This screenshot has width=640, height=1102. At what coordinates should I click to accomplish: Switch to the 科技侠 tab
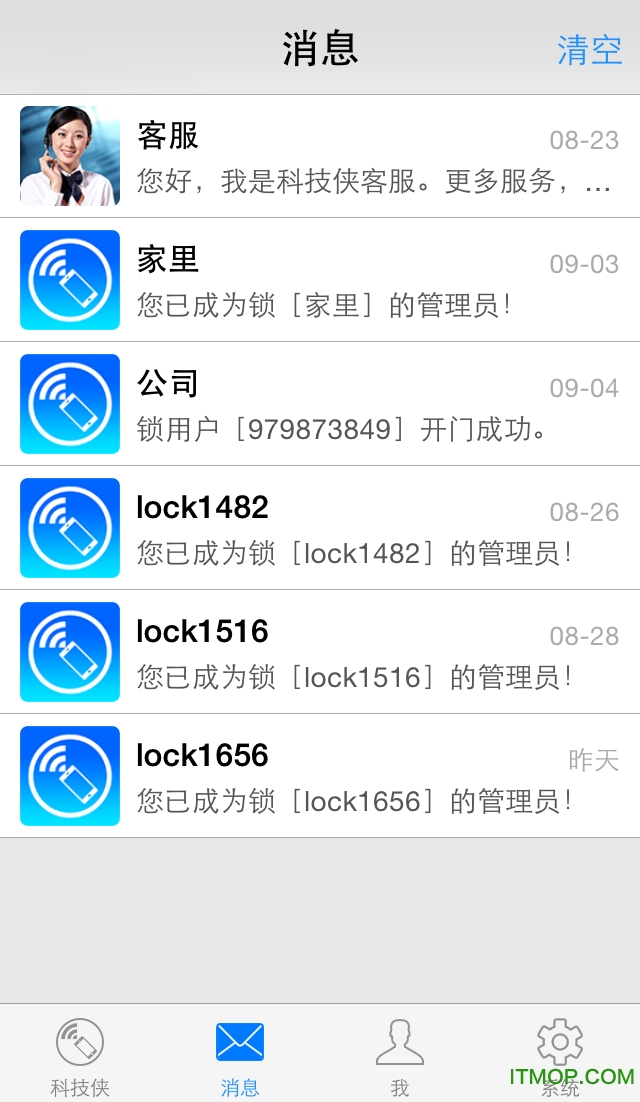(x=80, y=1055)
